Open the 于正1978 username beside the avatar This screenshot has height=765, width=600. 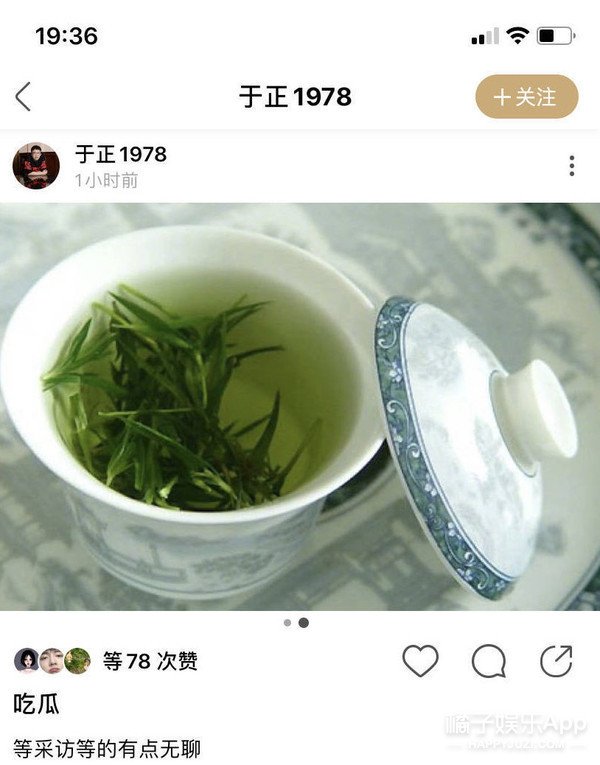tap(121, 154)
